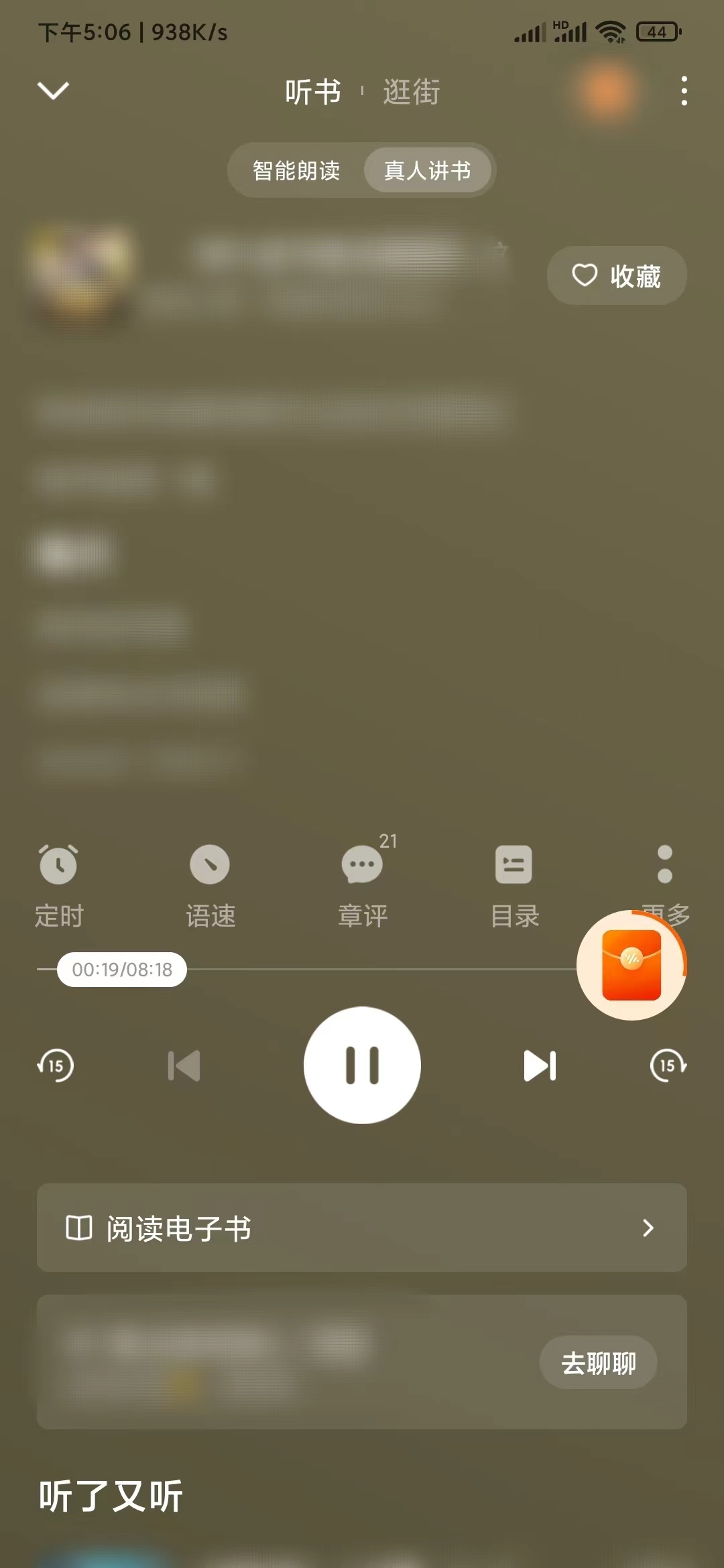
Task: Set a sleep timer via 定时
Action: pos(59,885)
